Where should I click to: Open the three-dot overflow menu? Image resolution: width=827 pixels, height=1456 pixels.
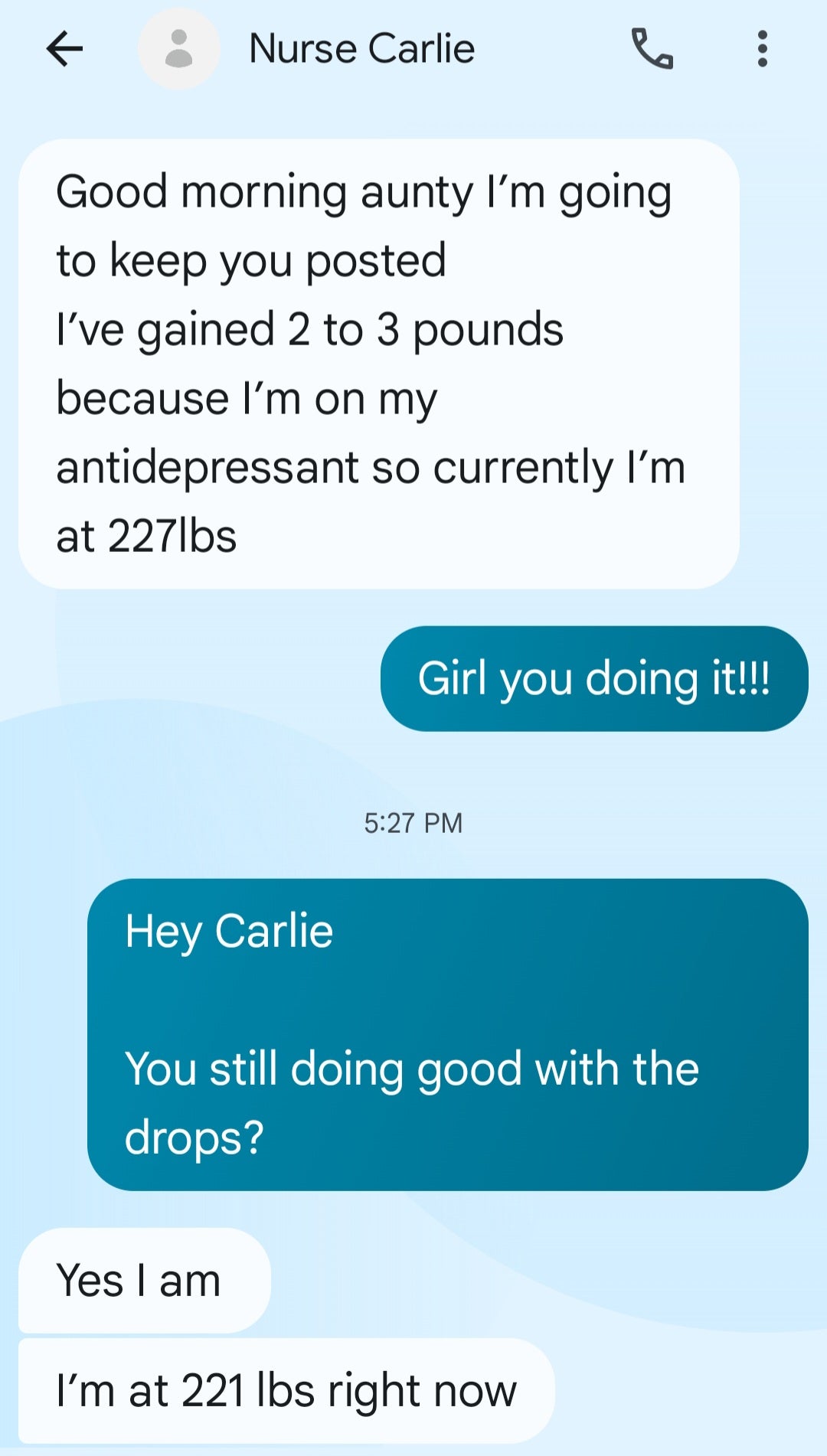[x=762, y=50]
